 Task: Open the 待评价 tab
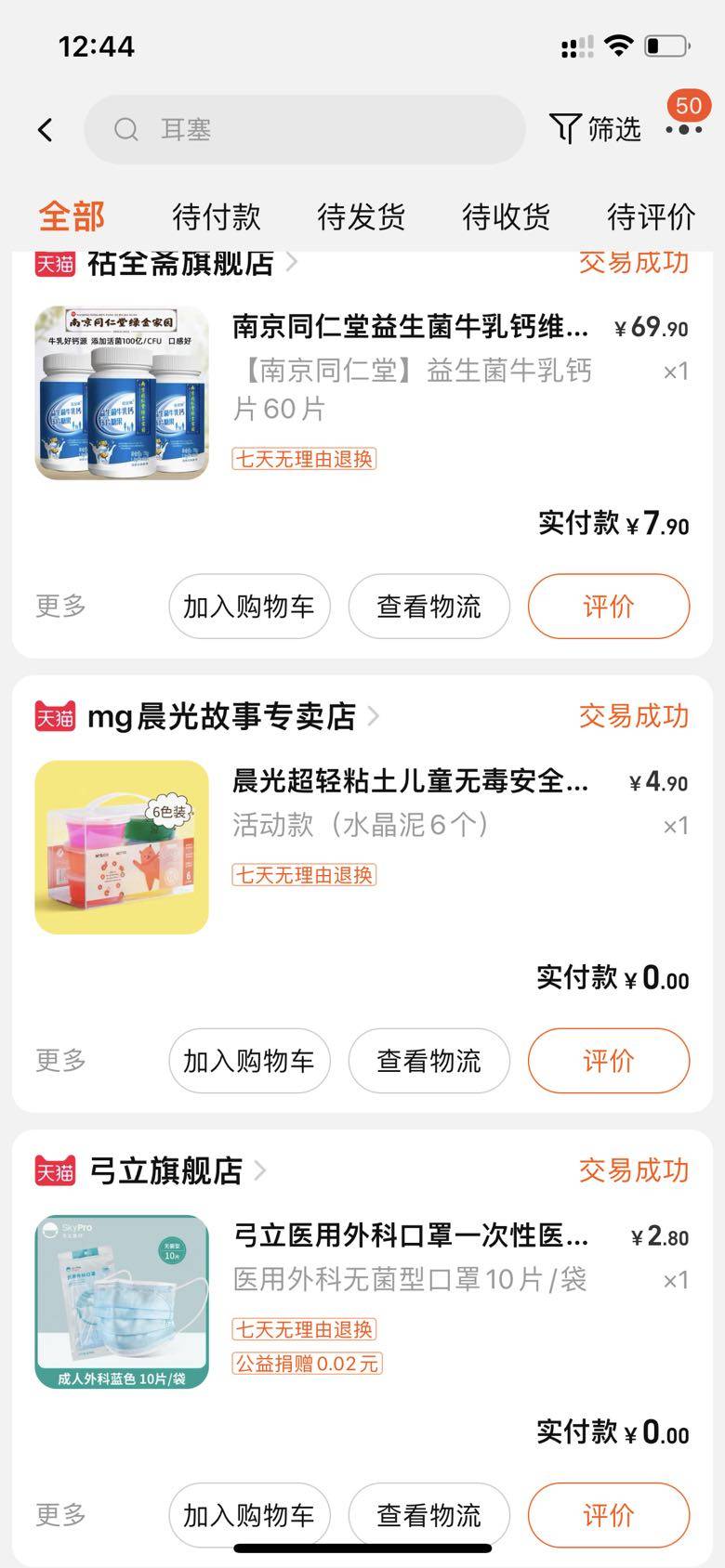point(651,216)
